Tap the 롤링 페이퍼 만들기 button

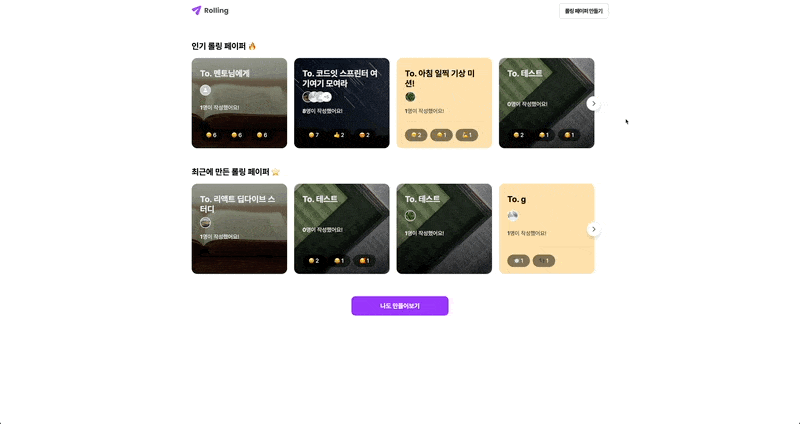(583, 11)
